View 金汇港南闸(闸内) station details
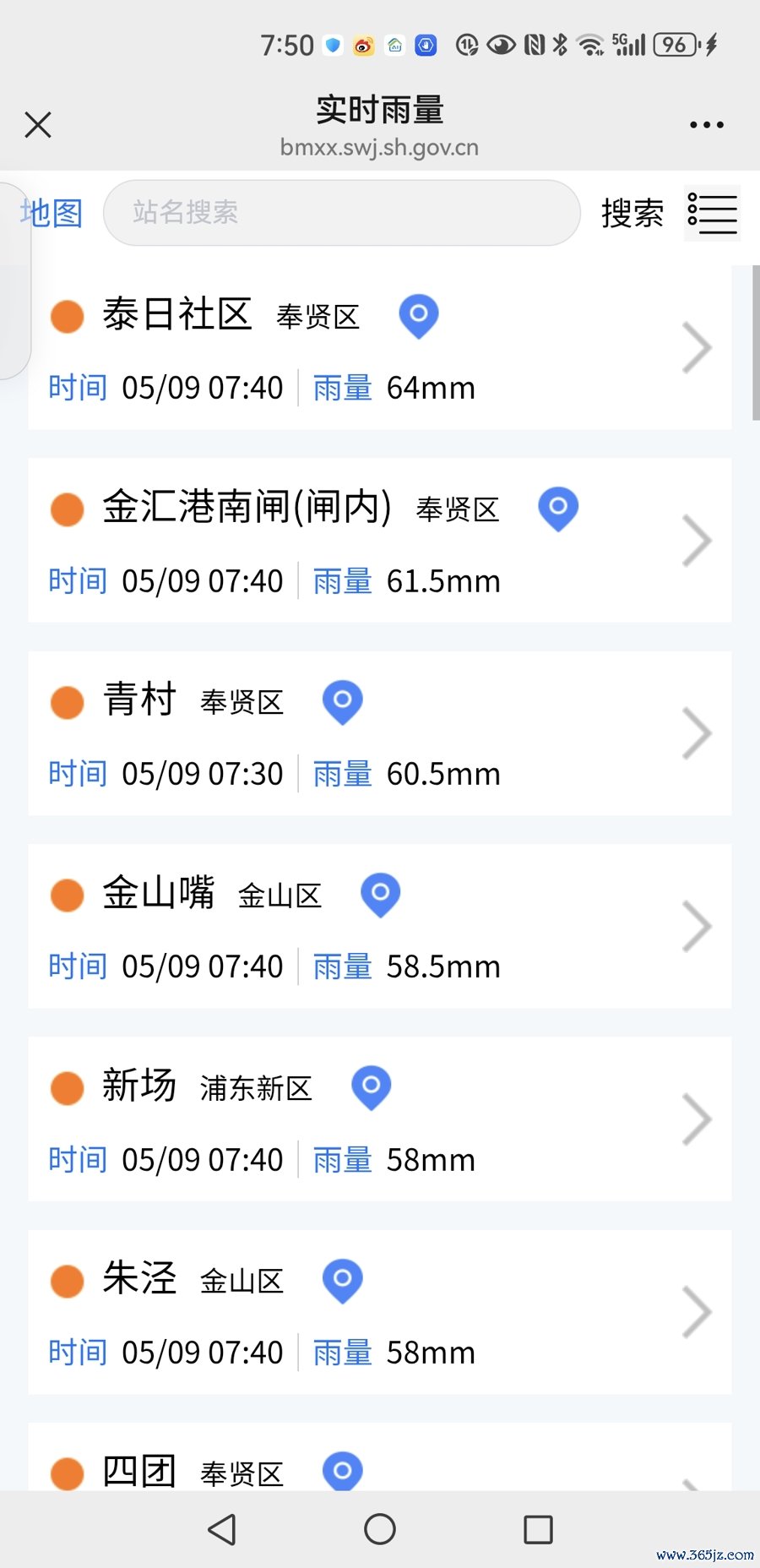Viewport: 760px width, 1568px height. point(697,540)
